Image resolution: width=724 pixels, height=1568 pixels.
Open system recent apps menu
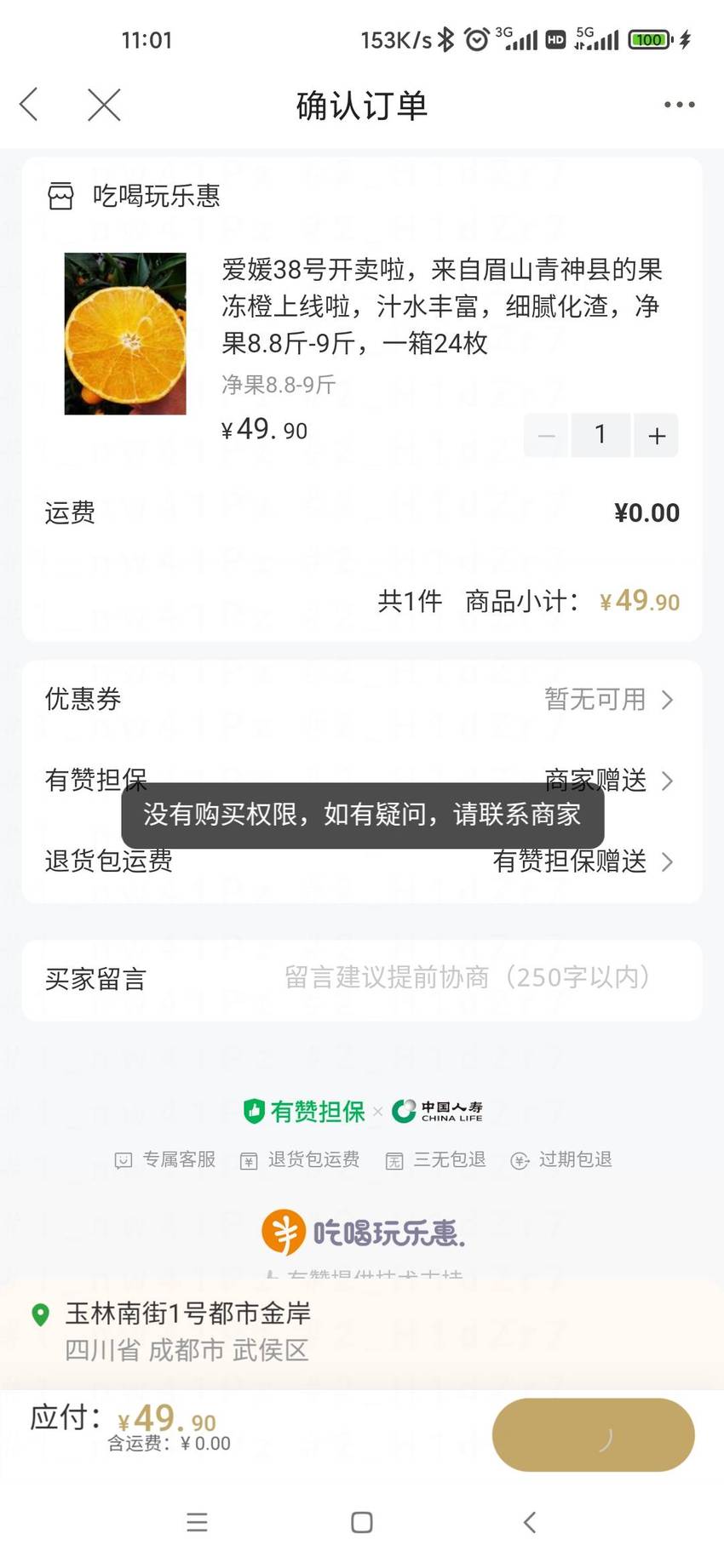[197, 1522]
